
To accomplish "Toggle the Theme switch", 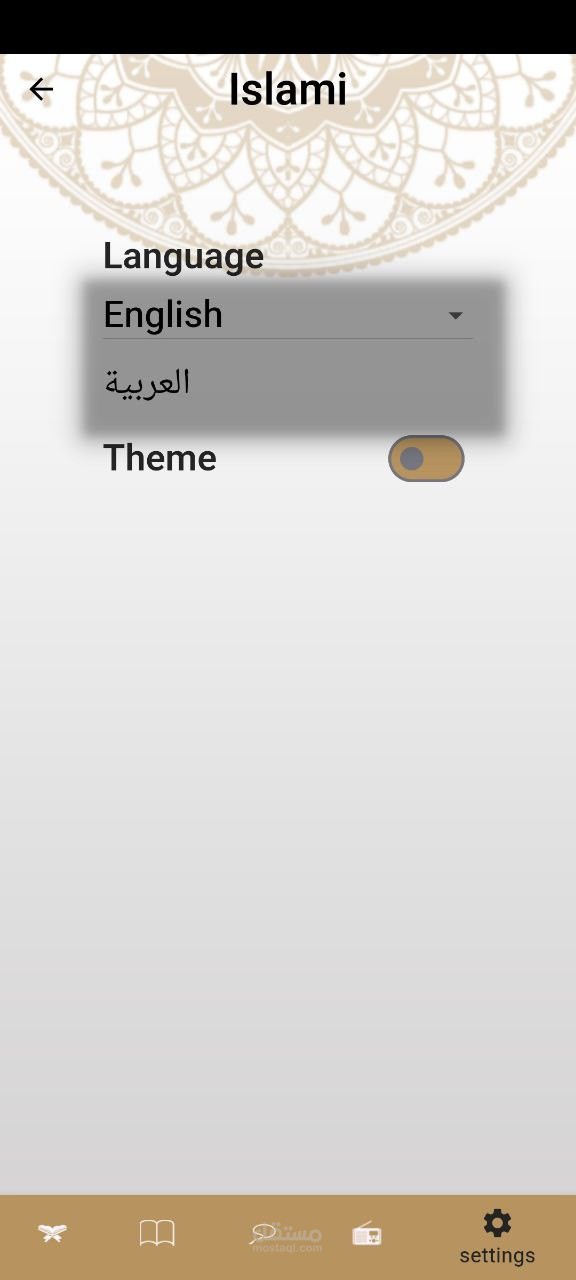I will click(426, 459).
